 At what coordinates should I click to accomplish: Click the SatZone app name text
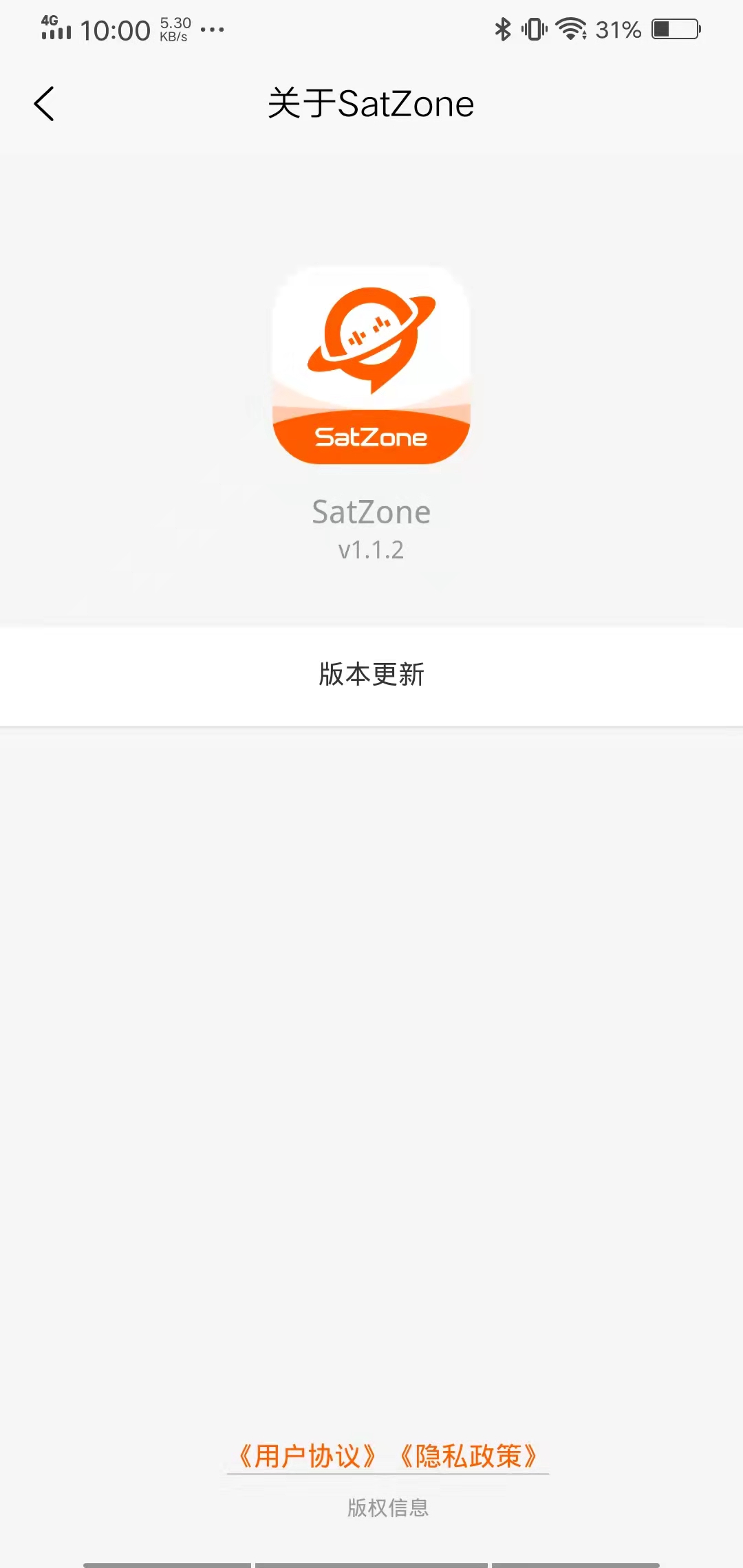370,512
